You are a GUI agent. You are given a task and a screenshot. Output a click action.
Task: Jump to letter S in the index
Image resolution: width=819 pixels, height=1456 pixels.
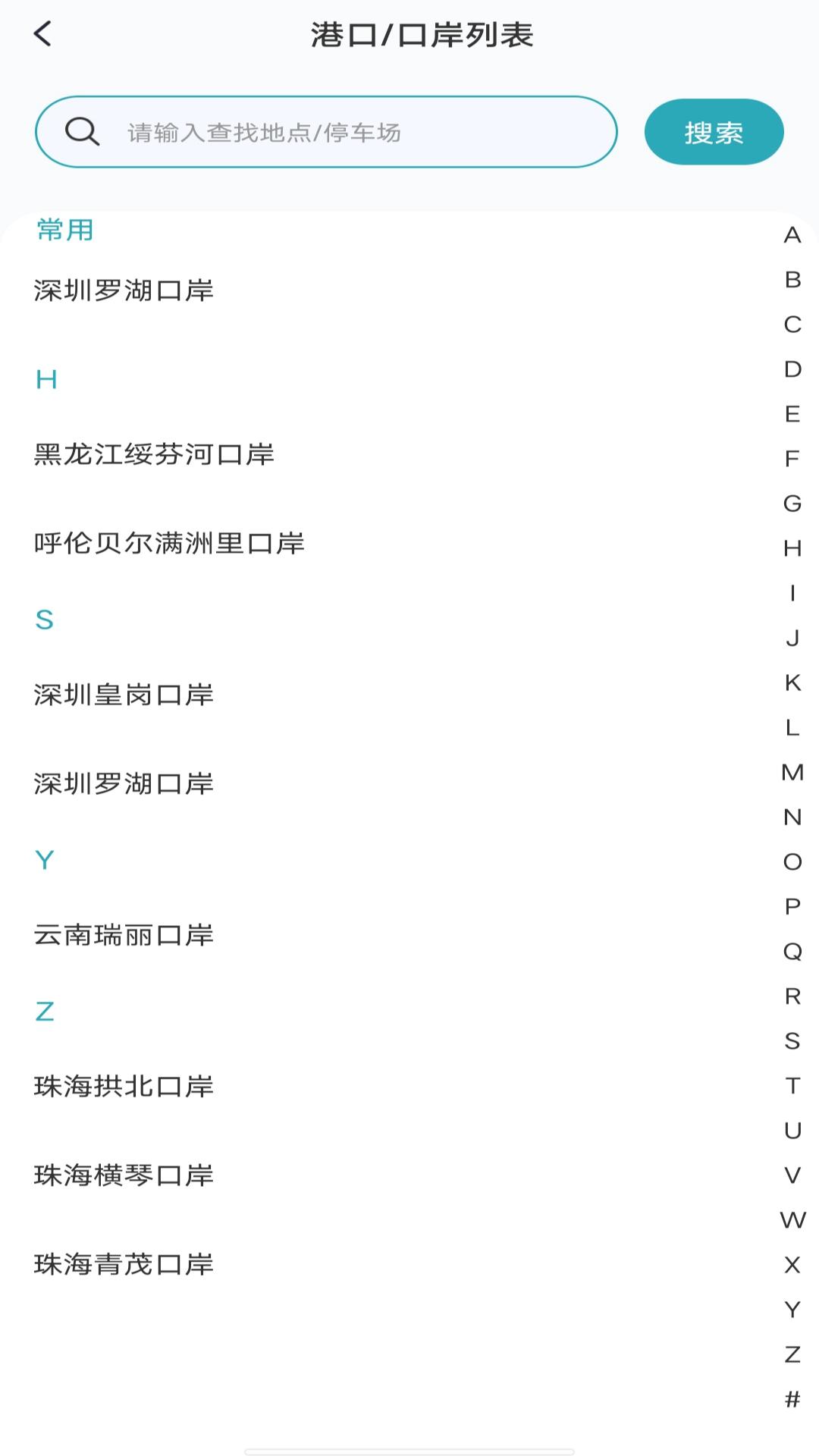(x=791, y=1039)
